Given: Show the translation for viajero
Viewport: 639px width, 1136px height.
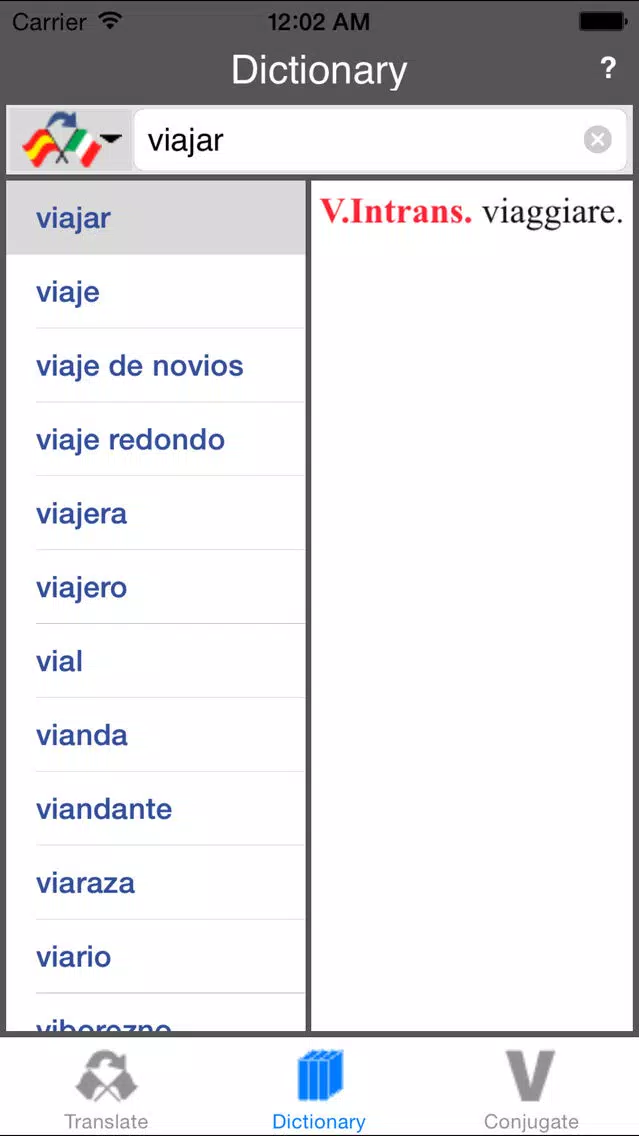Looking at the screenshot, I should coord(156,587).
